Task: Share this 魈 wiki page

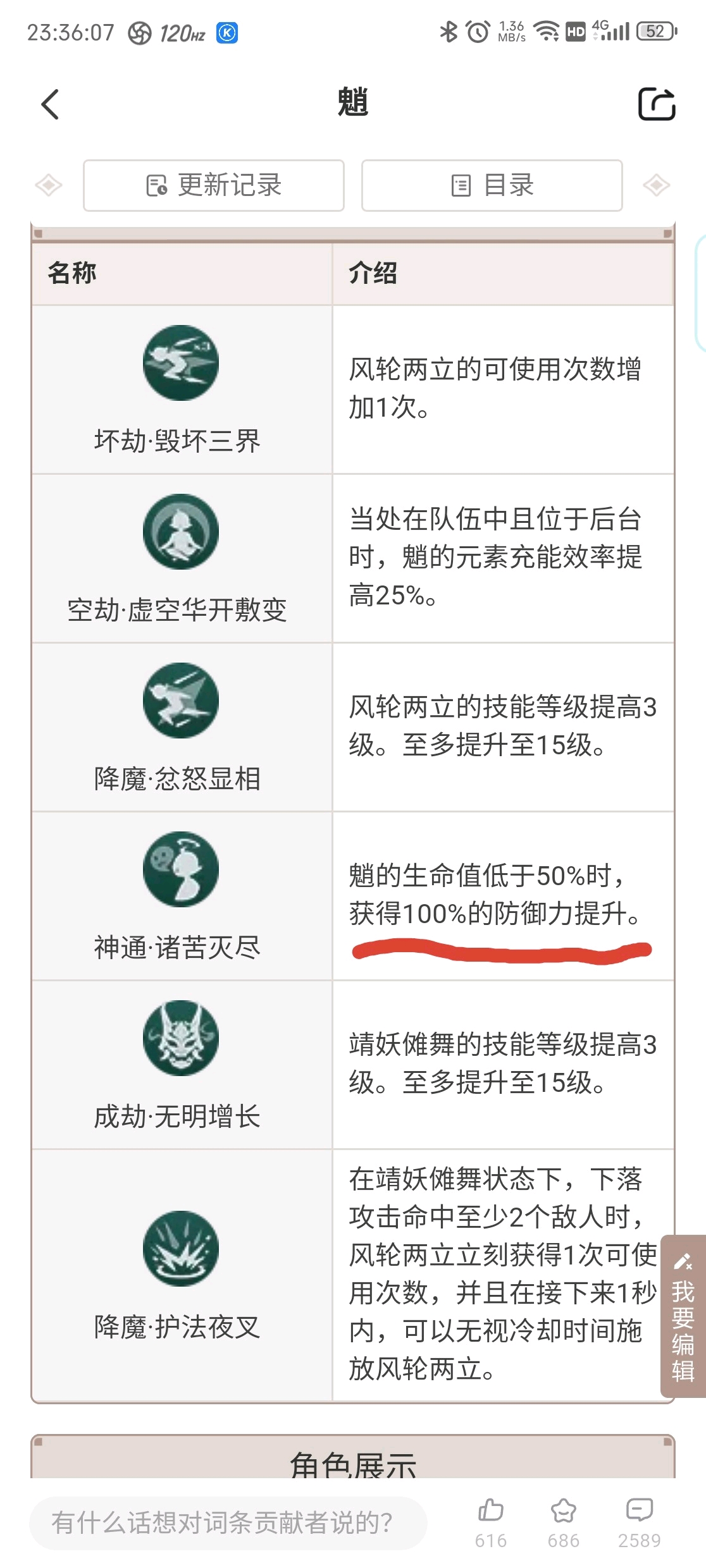Action: (656, 104)
